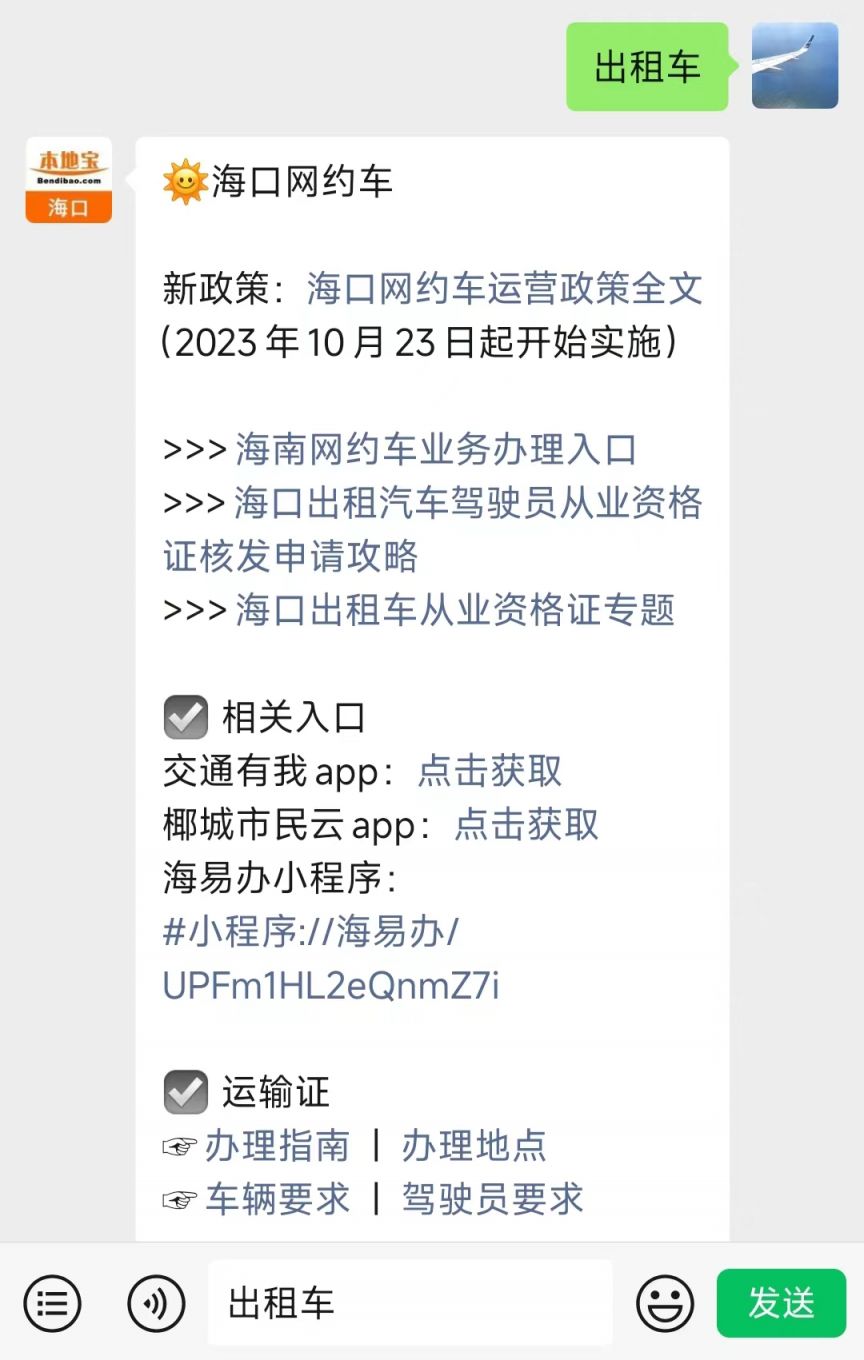Open 车辆要求 link
864x1360 pixels.
[277, 1198]
